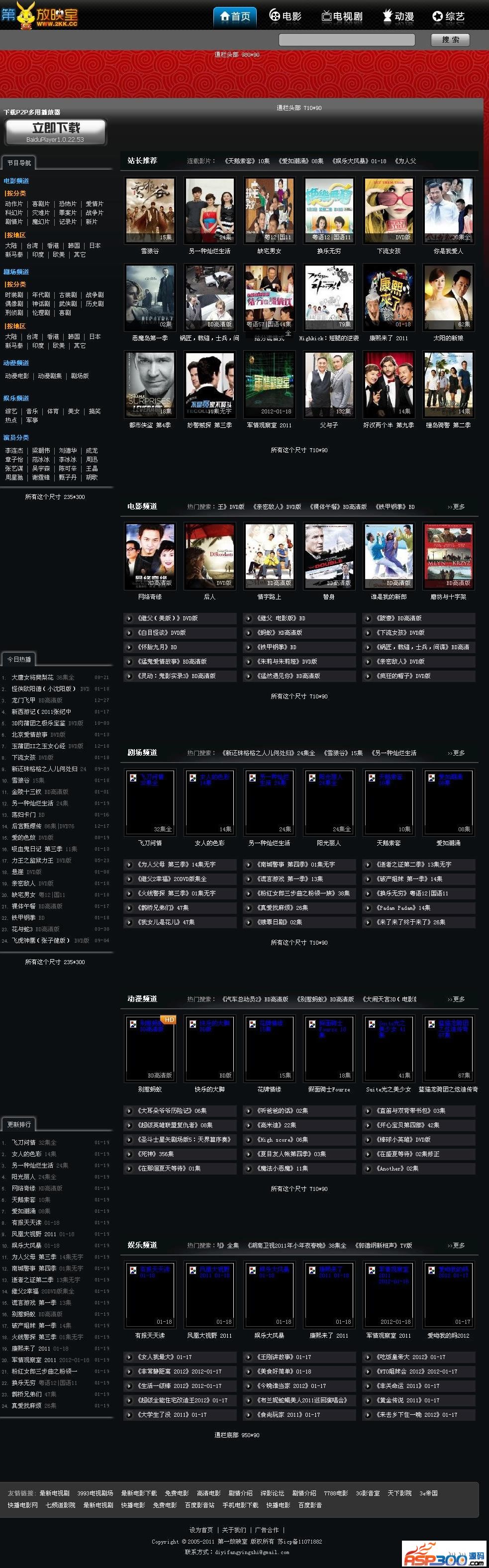This screenshot has width=489, height=1568.
Task: Open actor 李连杰 in 演员分类
Action: pos(13,450)
